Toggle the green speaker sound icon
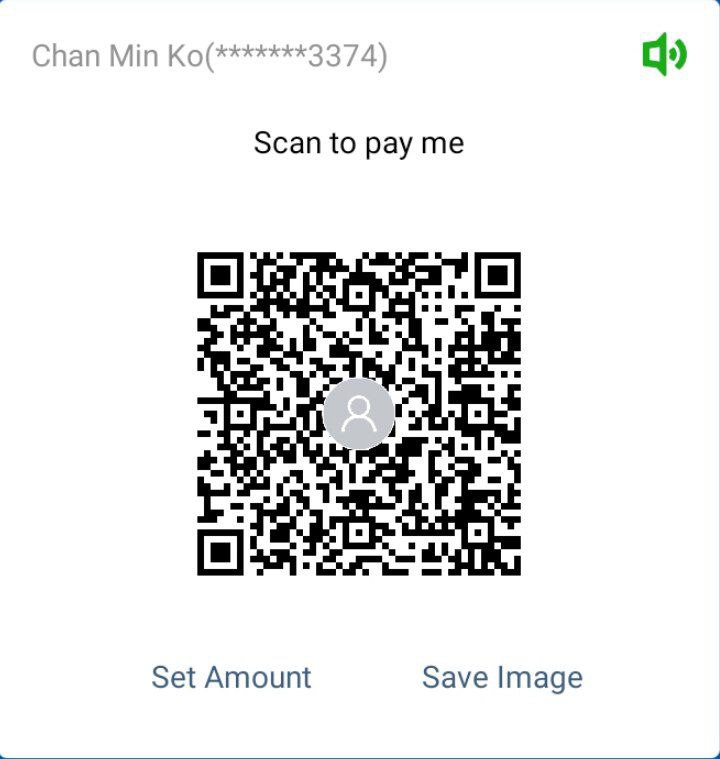 point(664,55)
